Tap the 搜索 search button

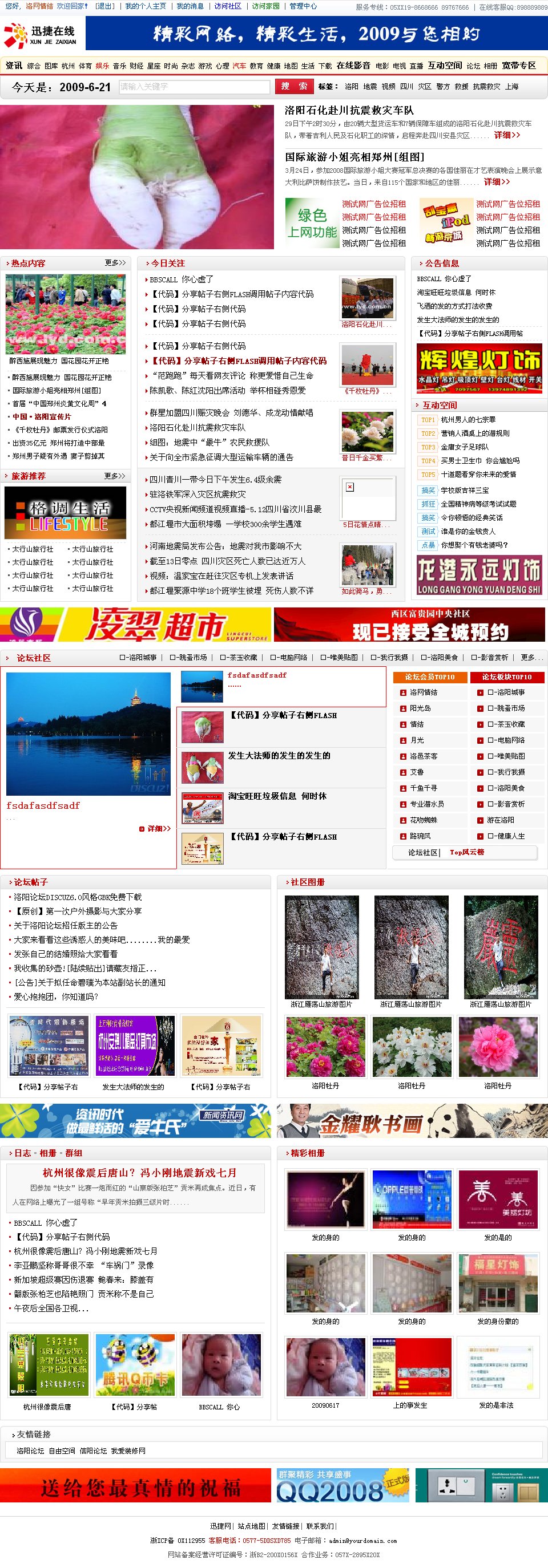[x=293, y=87]
